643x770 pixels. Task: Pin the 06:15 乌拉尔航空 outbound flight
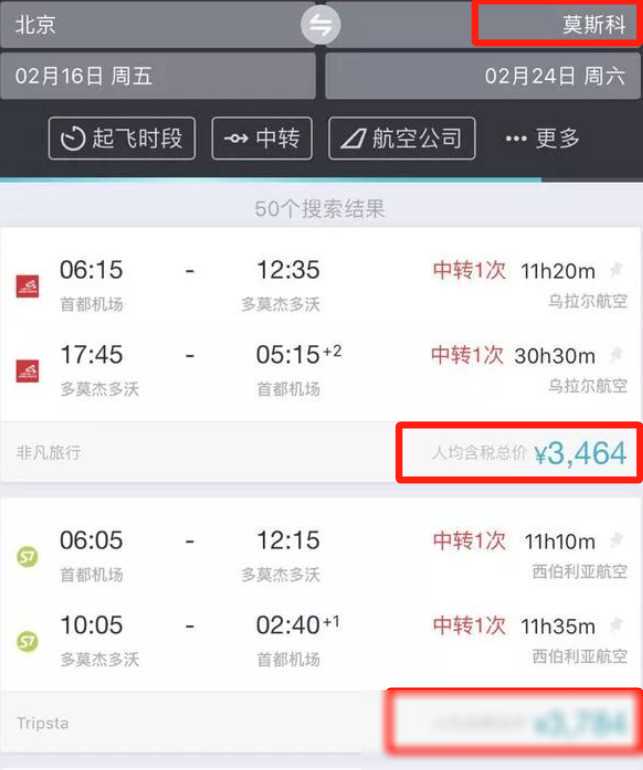coord(616,269)
